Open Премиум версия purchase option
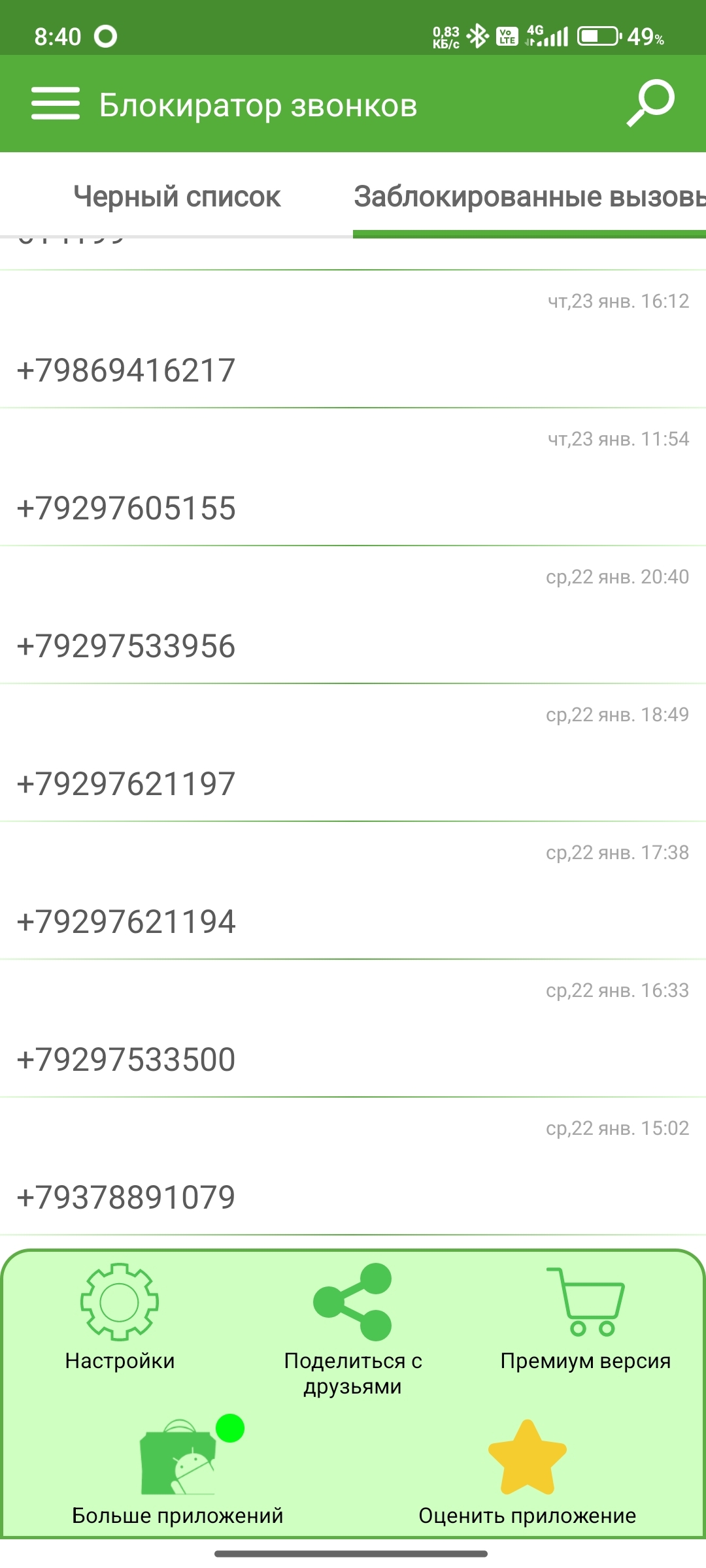 (586, 1318)
